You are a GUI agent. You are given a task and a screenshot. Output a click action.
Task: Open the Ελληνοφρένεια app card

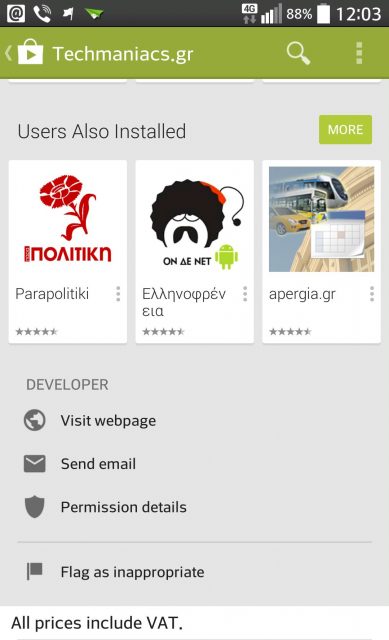195,251
